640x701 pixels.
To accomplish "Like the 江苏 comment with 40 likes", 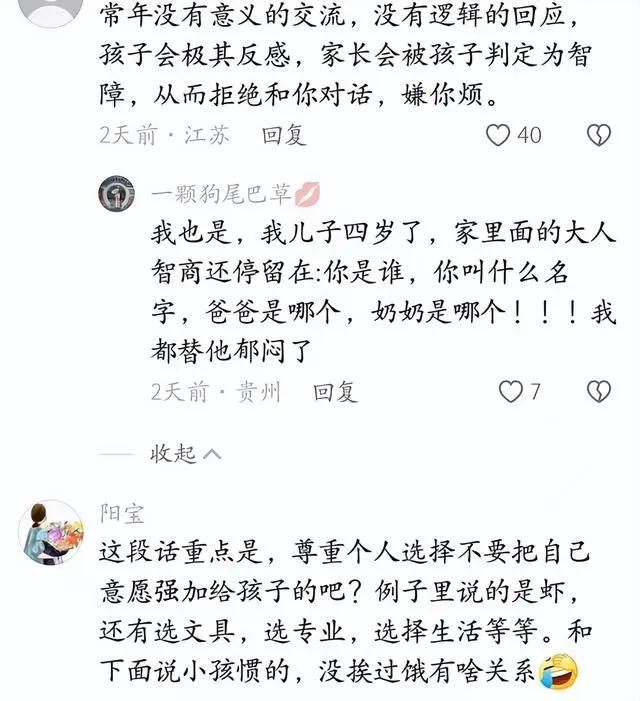I will [x=499, y=135].
